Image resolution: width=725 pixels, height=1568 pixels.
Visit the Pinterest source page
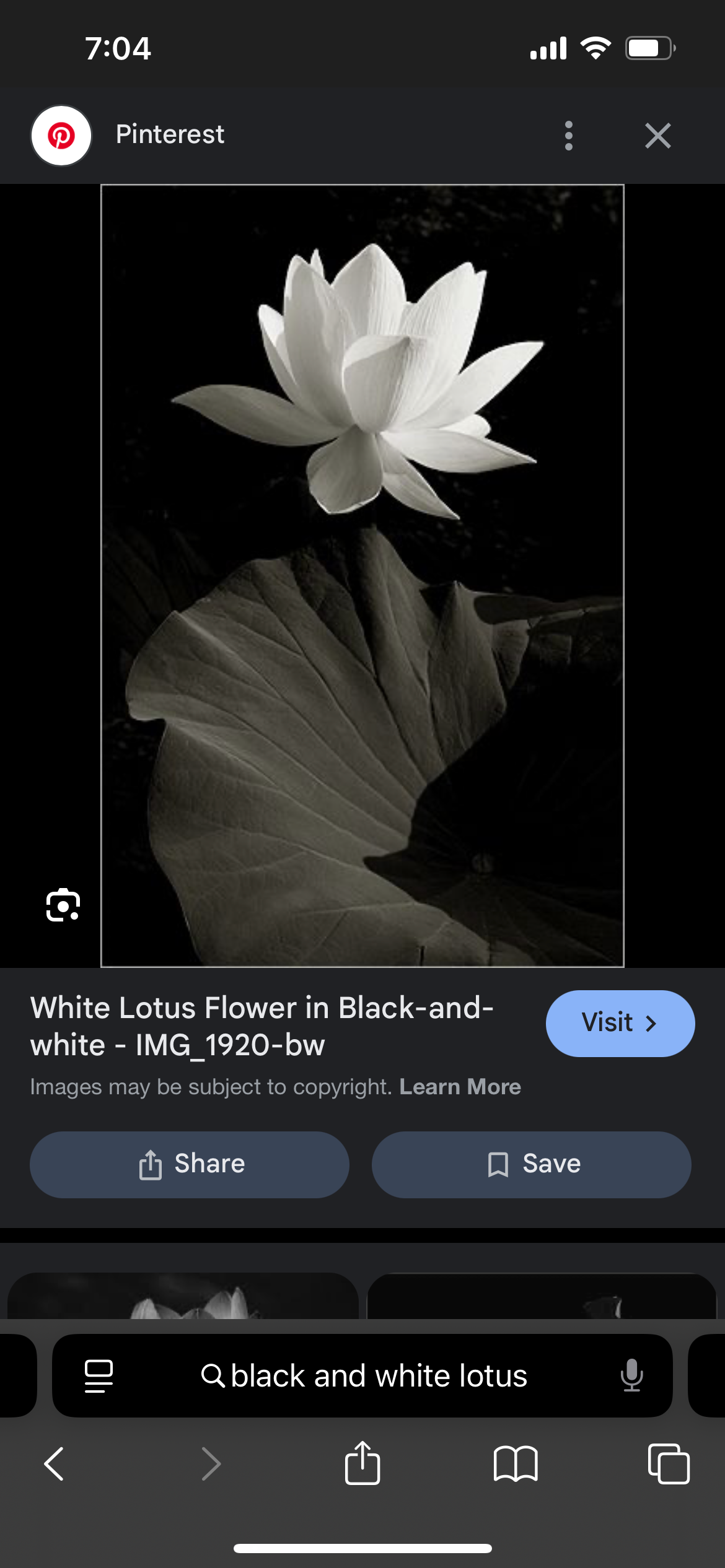click(x=620, y=1023)
